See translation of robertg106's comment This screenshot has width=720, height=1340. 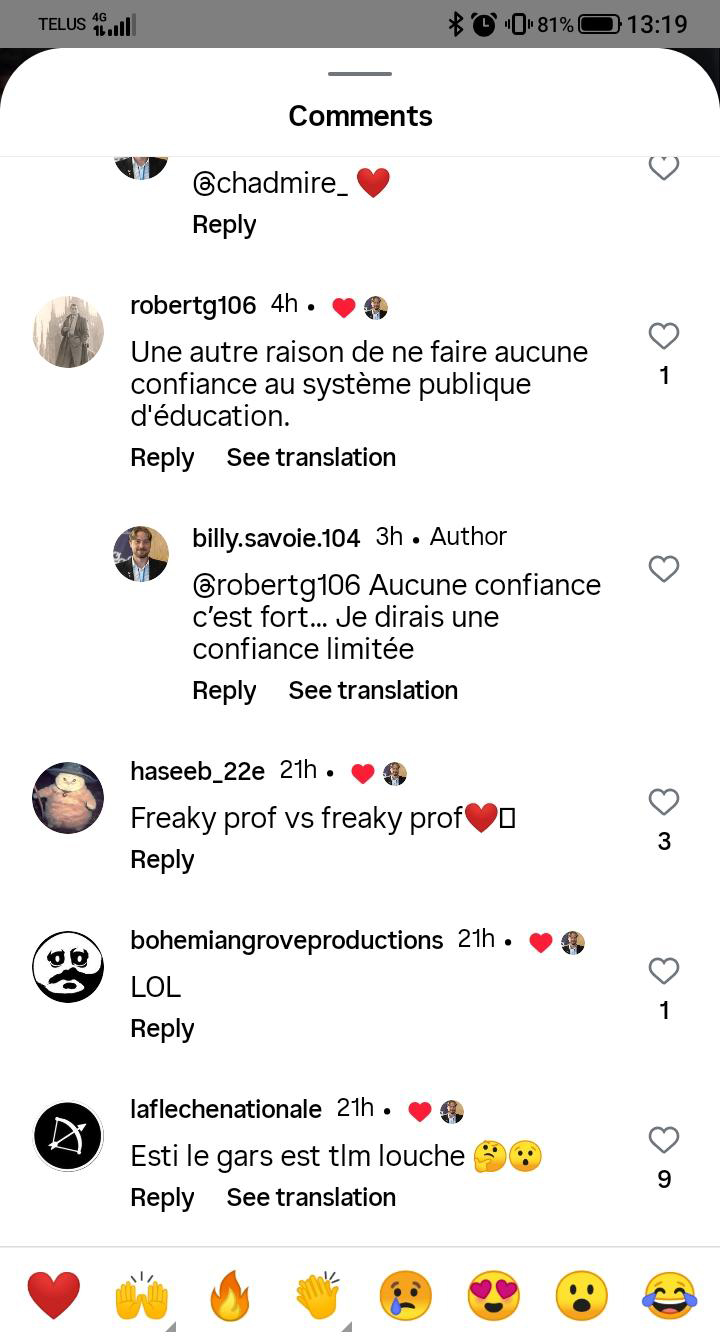[x=311, y=458]
